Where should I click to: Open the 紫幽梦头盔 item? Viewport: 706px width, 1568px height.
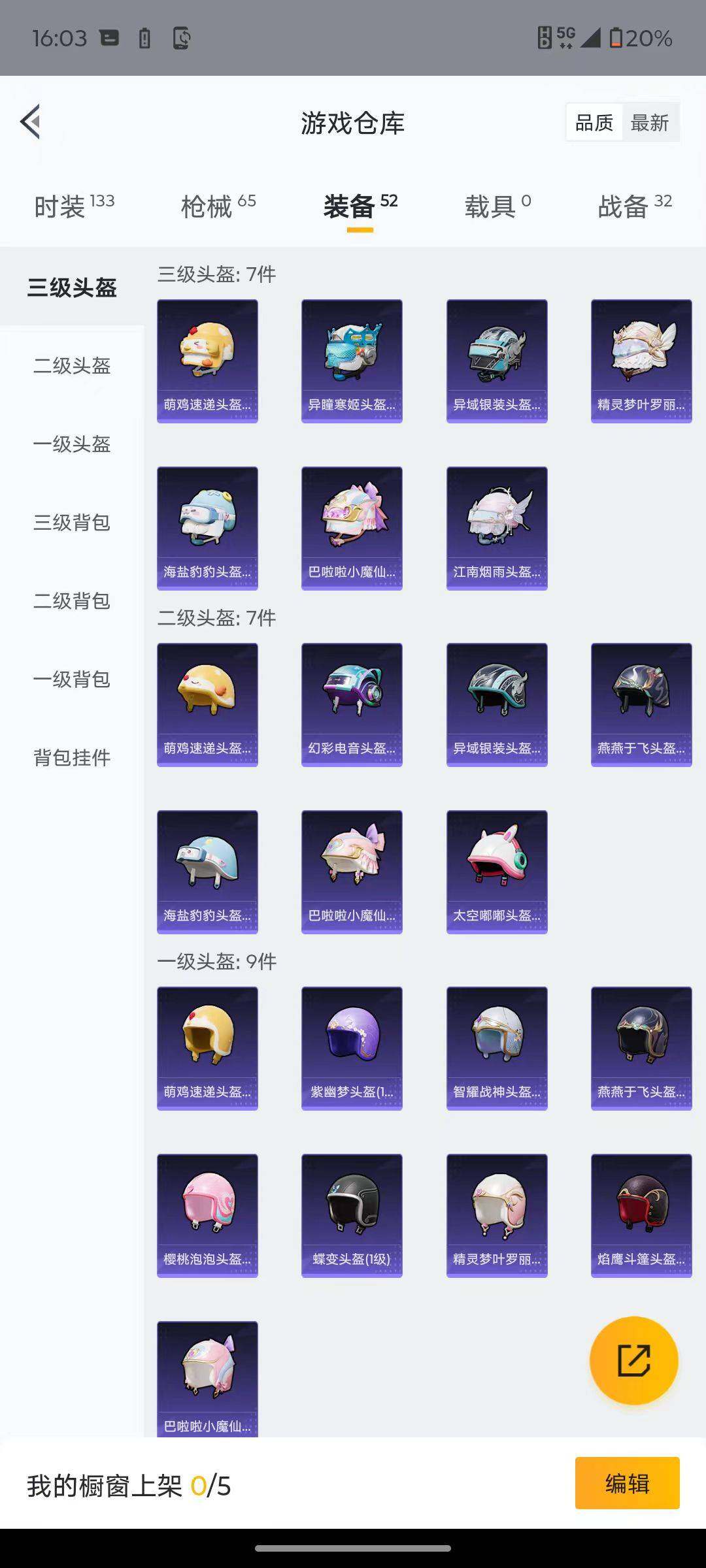(352, 1048)
